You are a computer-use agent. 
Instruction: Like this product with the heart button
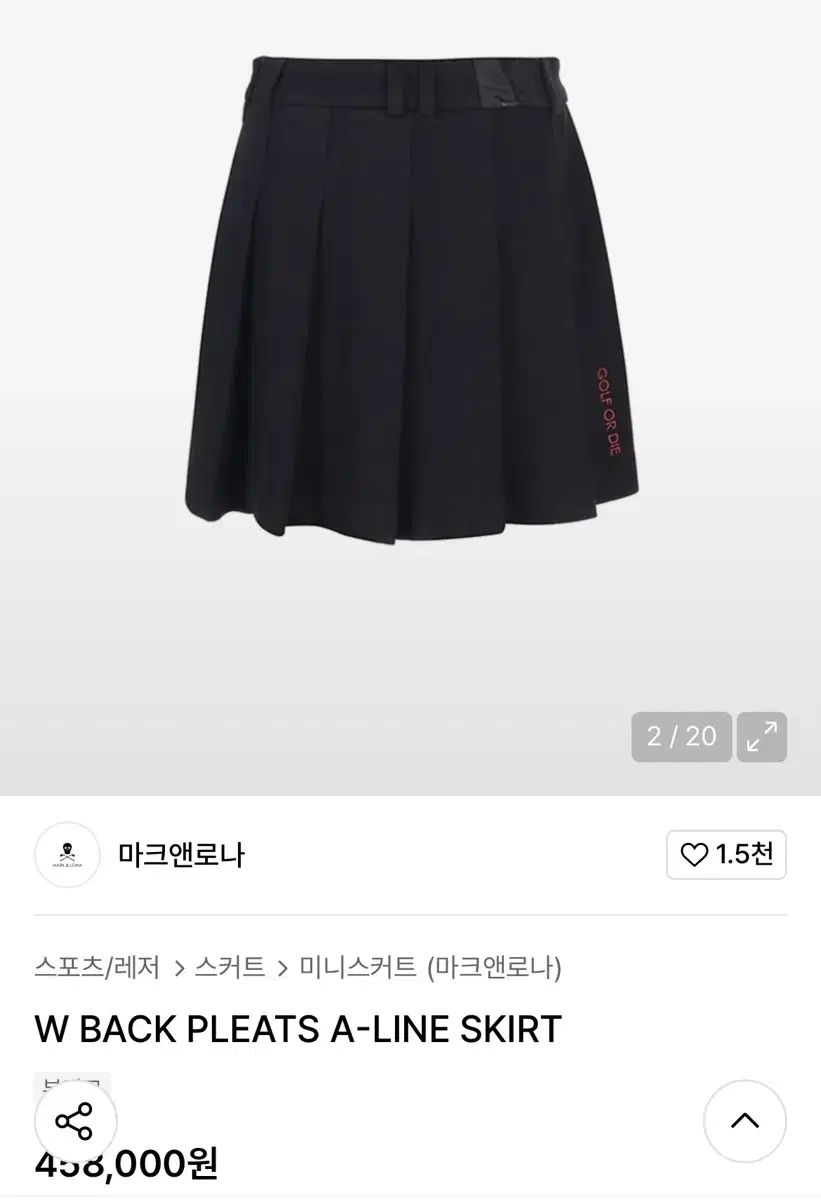[727, 855]
